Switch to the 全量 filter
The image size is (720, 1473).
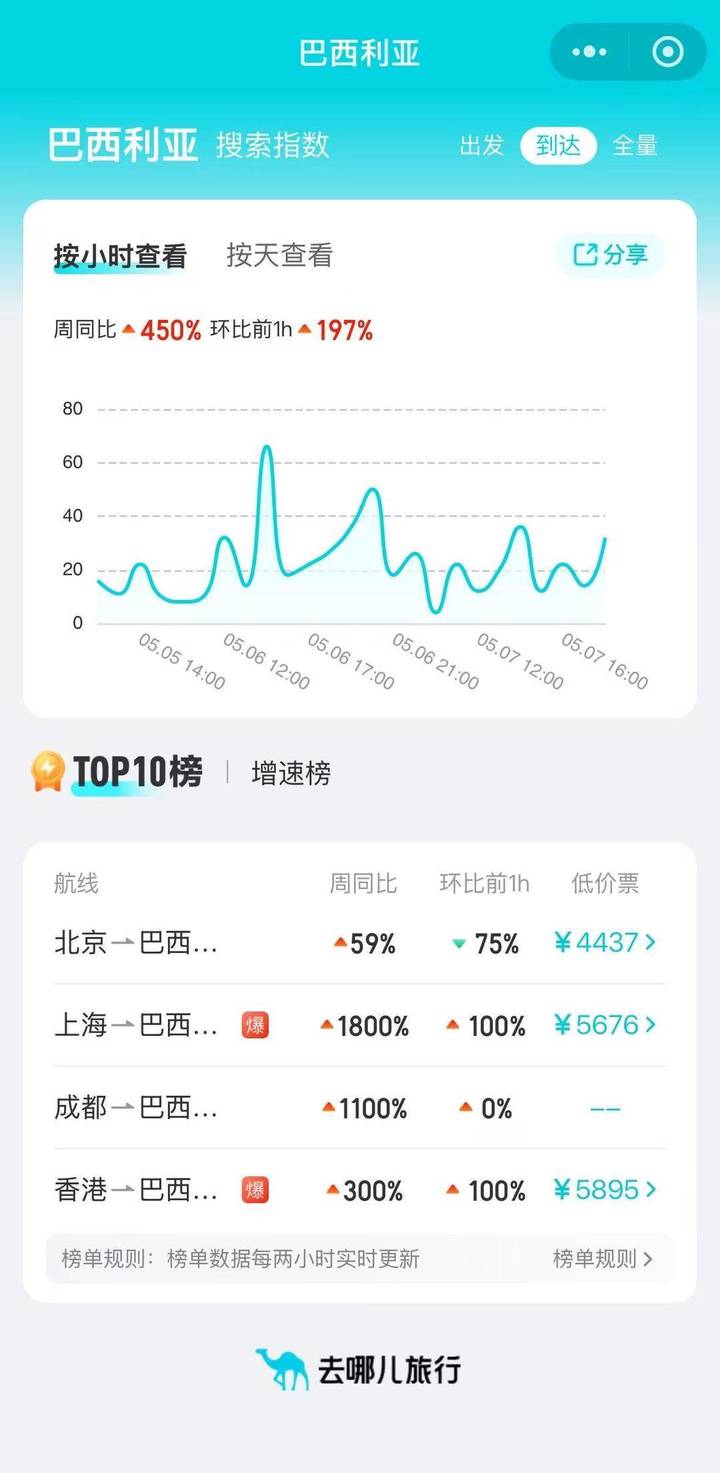pyautogui.click(x=635, y=146)
